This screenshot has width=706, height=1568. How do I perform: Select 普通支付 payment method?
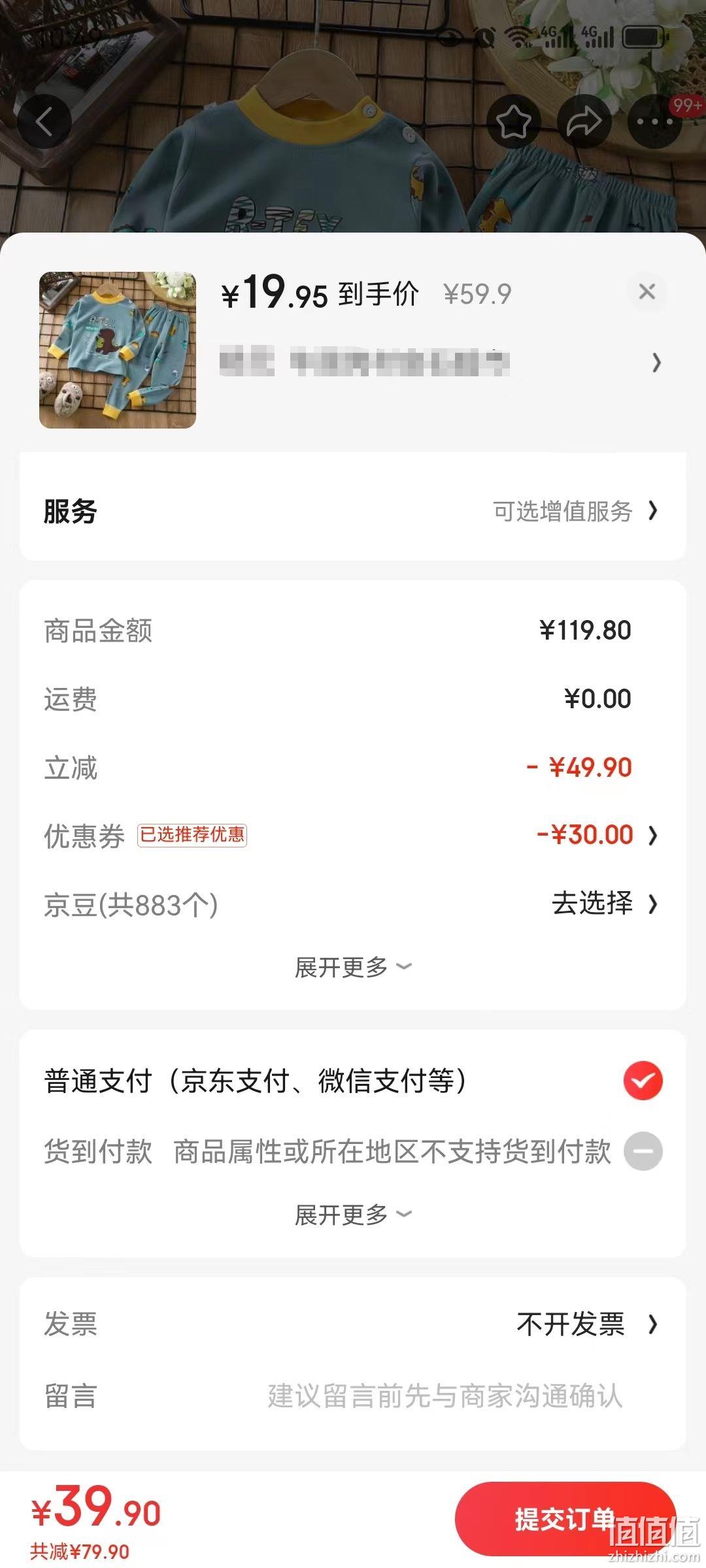click(x=353, y=1081)
